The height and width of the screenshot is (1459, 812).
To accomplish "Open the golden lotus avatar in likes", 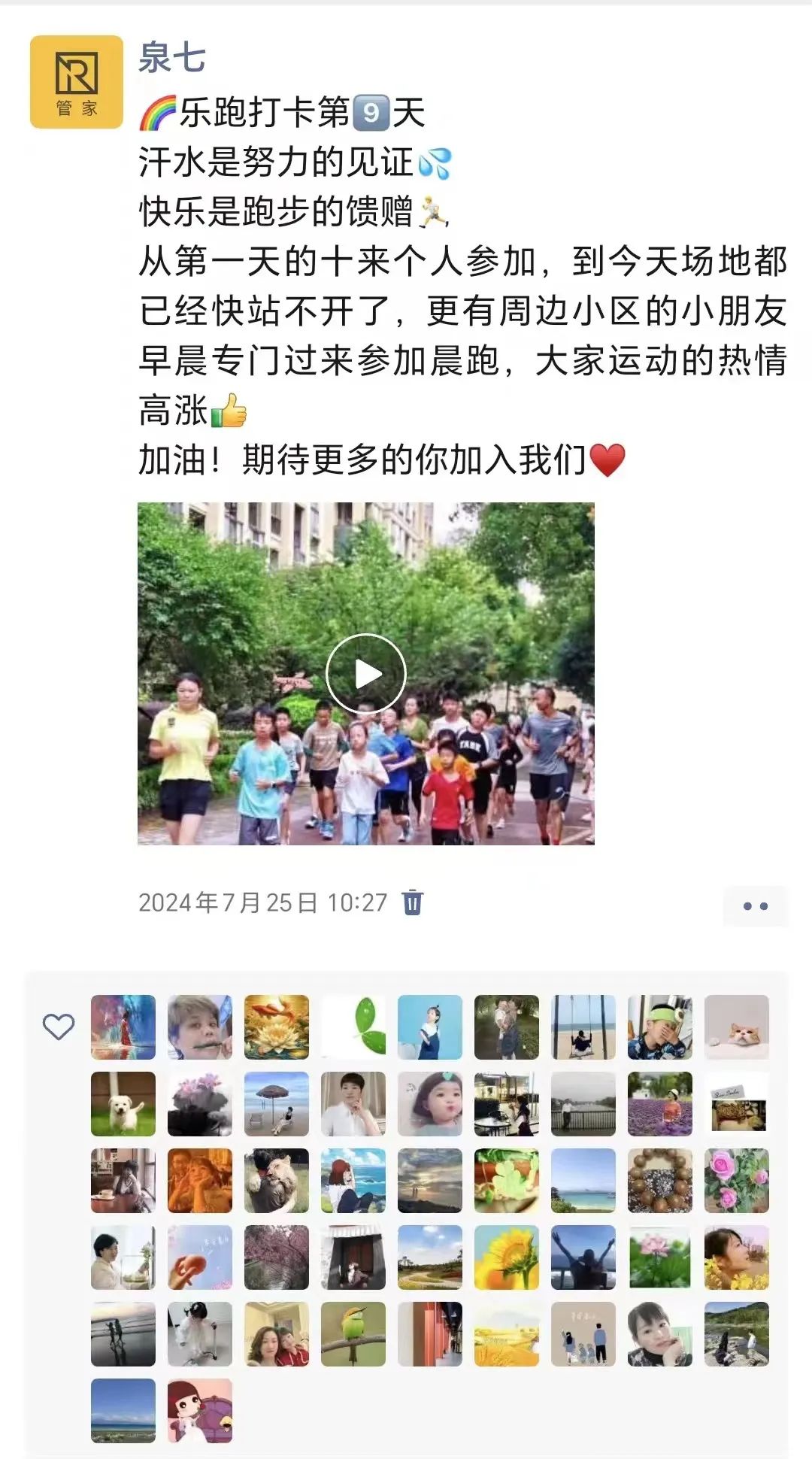I will tap(277, 1027).
